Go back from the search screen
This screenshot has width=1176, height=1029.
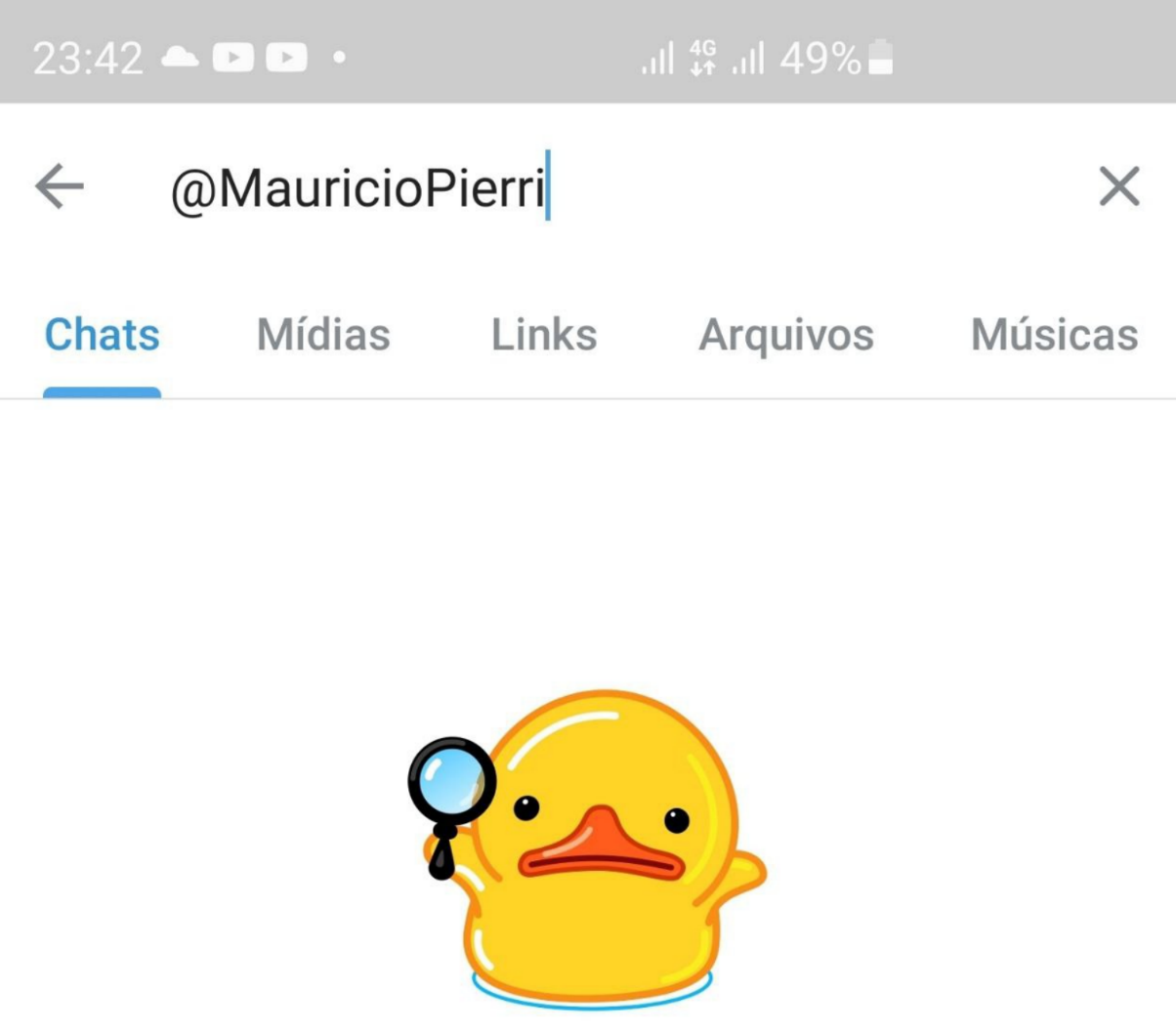point(60,186)
